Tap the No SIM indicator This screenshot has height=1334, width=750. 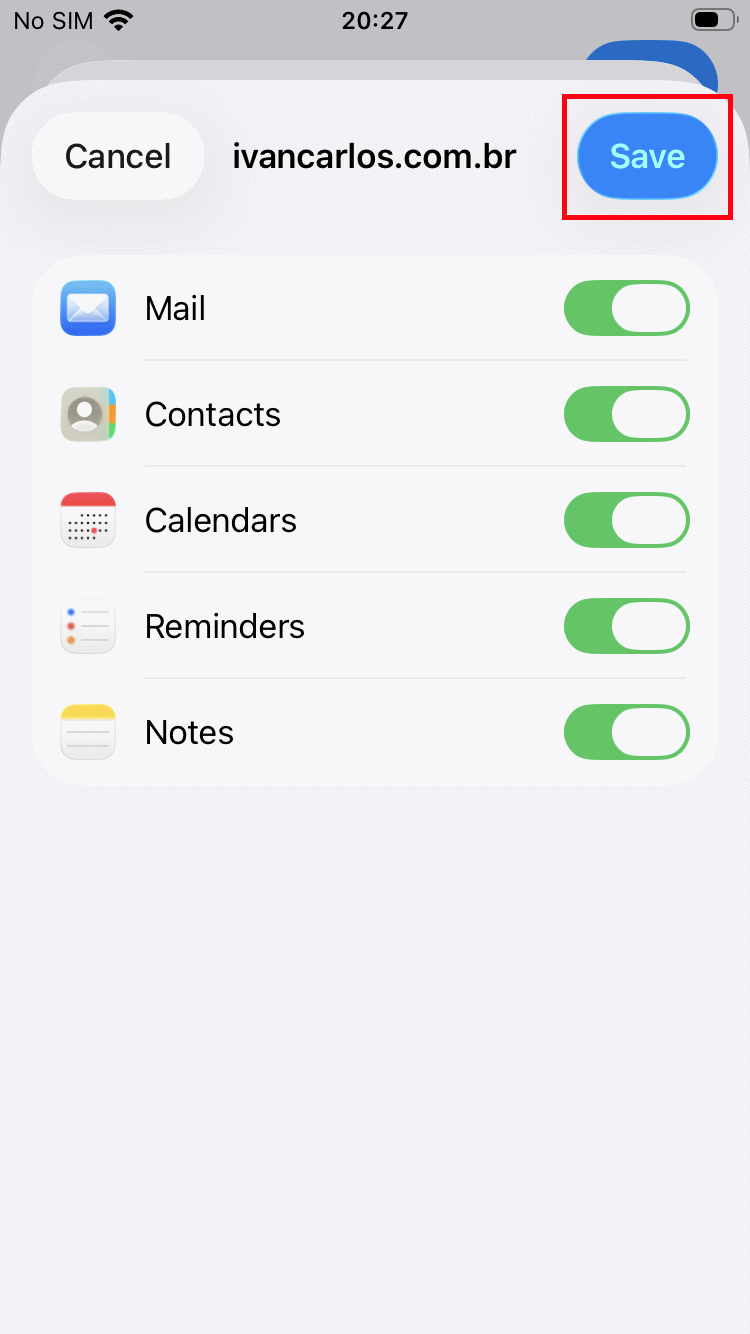point(52,19)
